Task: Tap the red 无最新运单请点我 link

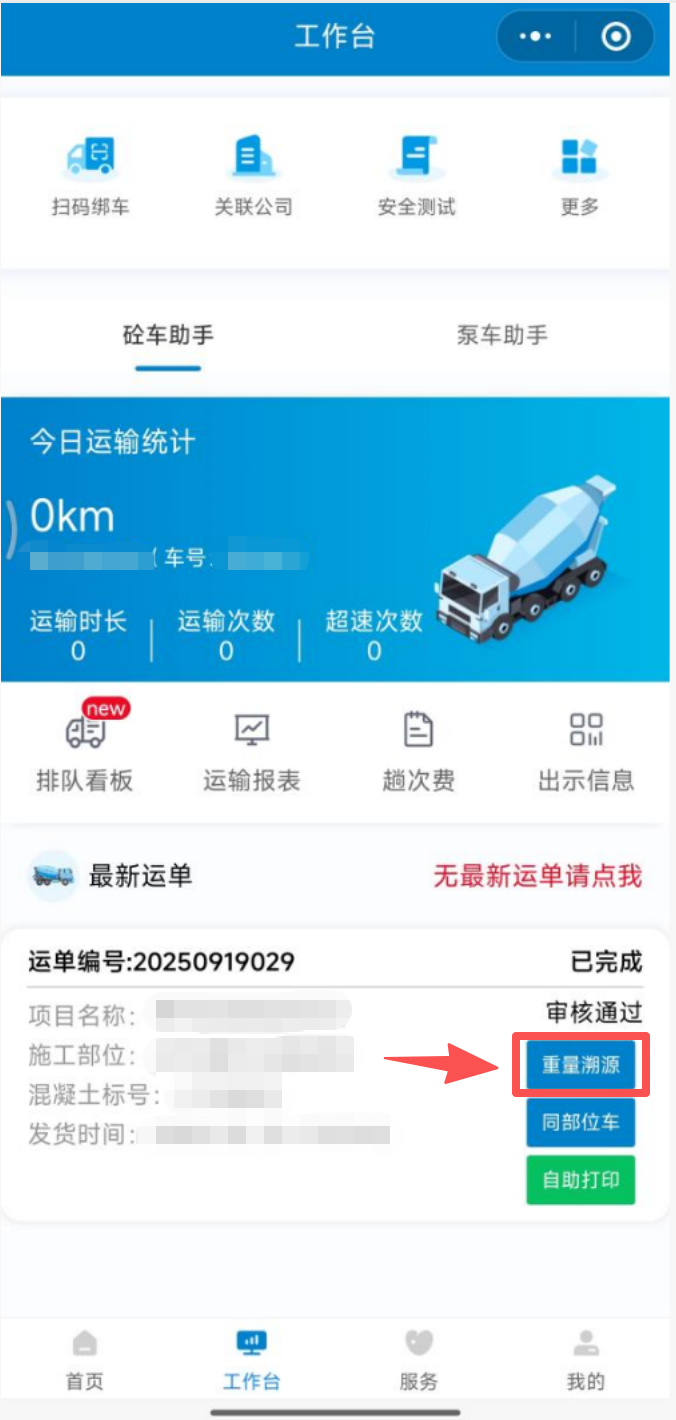Action: (536, 876)
